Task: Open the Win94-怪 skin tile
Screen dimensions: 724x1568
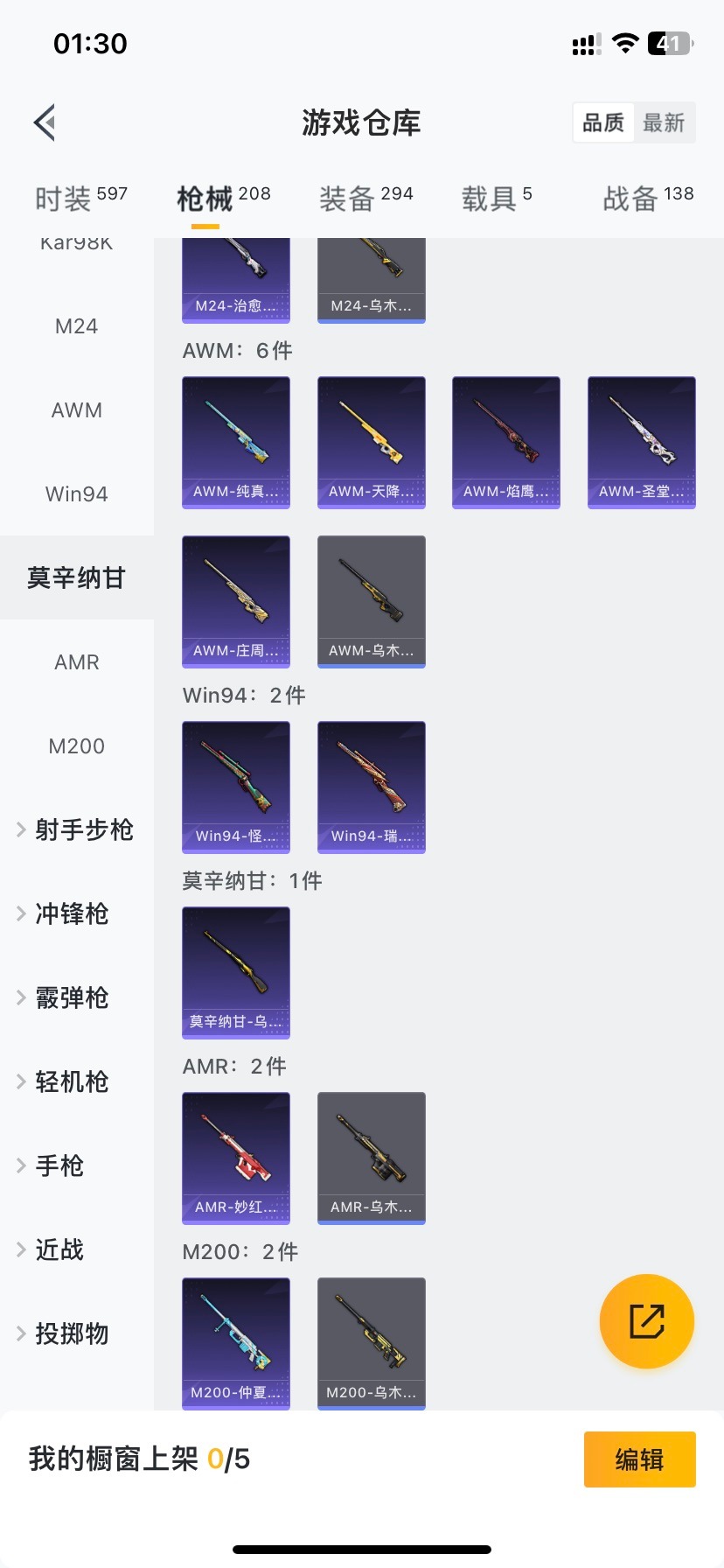Action: coord(236,787)
